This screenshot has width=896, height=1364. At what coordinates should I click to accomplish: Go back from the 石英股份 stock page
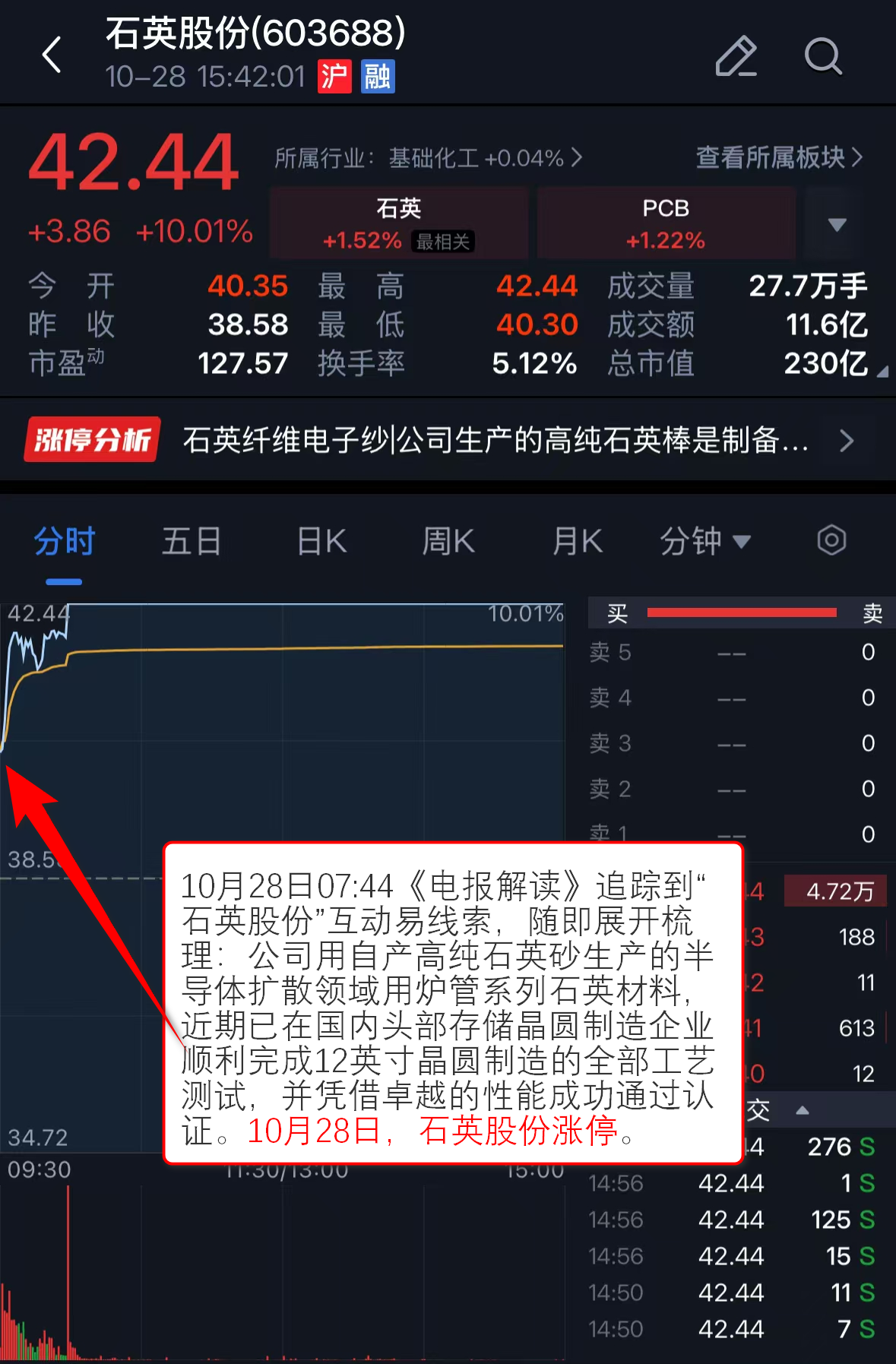point(52,55)
